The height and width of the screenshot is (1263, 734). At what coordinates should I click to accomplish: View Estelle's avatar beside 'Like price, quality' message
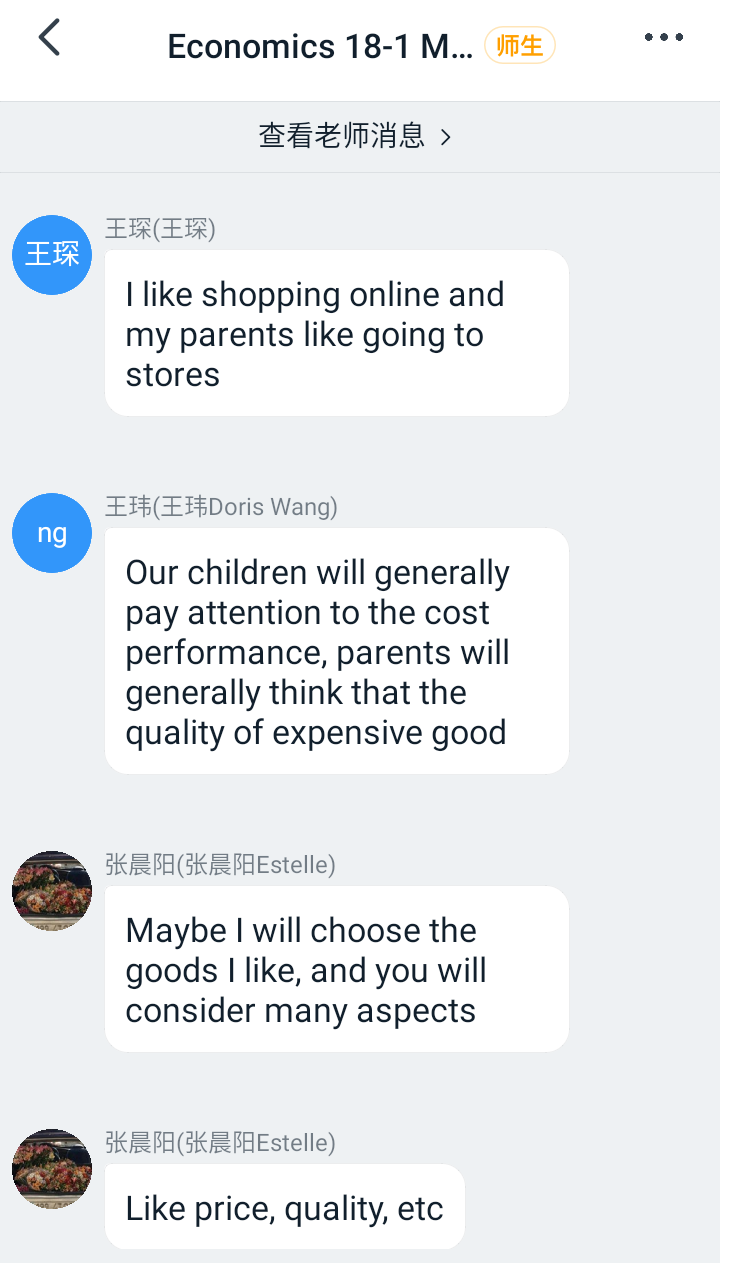coord(52,1169)
